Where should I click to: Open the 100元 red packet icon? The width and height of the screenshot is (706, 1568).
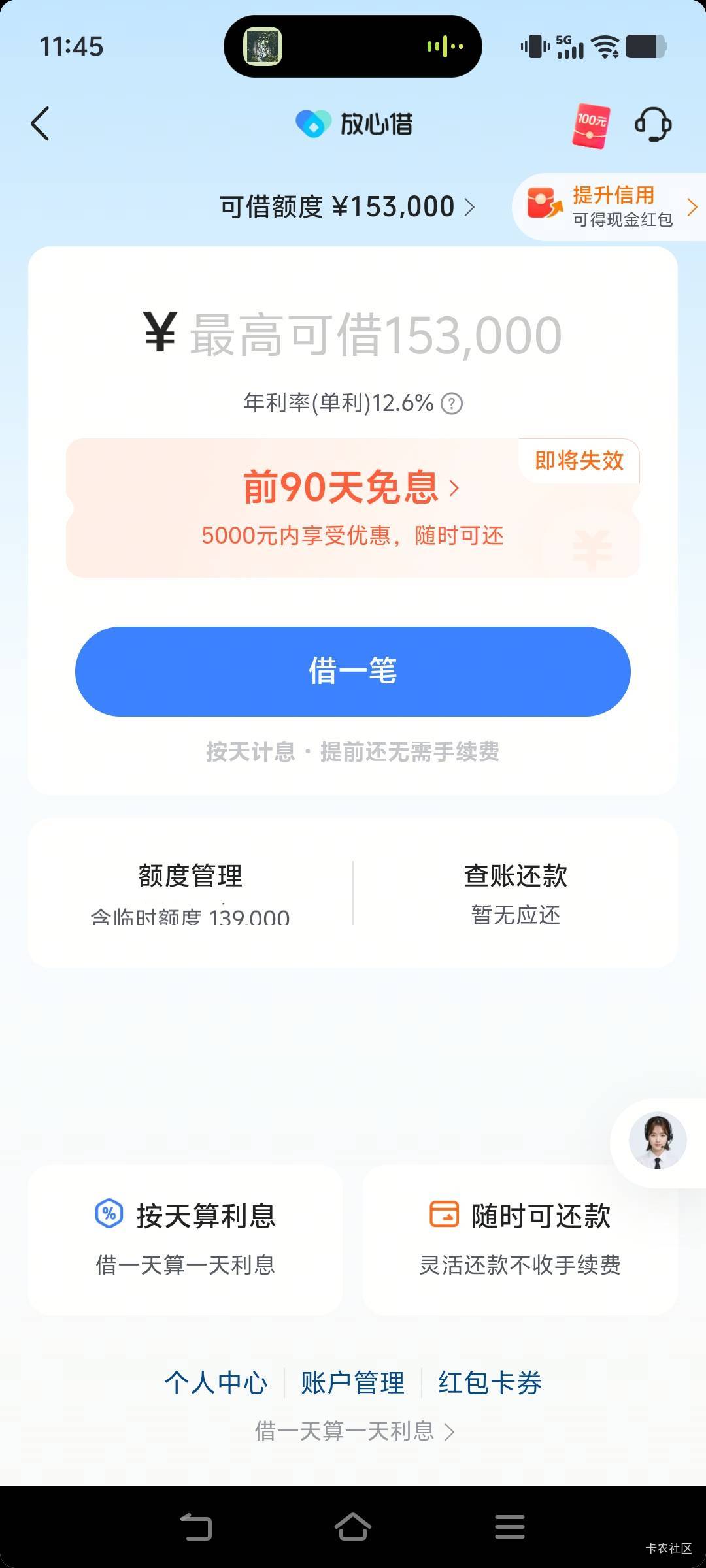[x=591, y=125]
